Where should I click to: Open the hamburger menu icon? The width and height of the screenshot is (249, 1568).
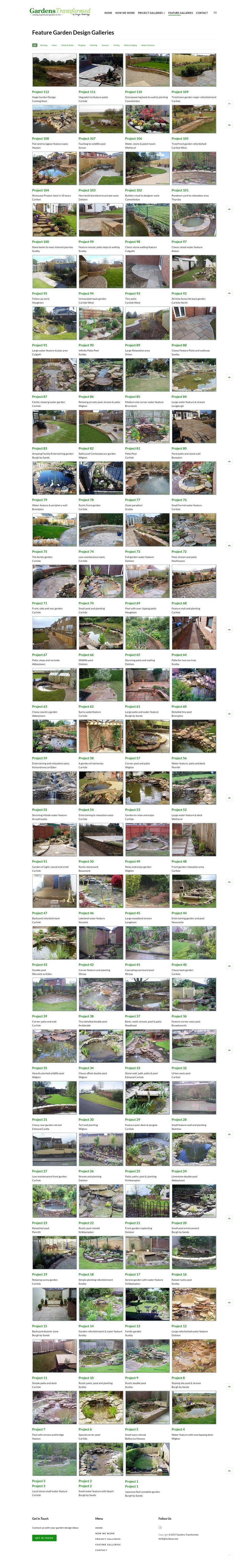[215, 13]
